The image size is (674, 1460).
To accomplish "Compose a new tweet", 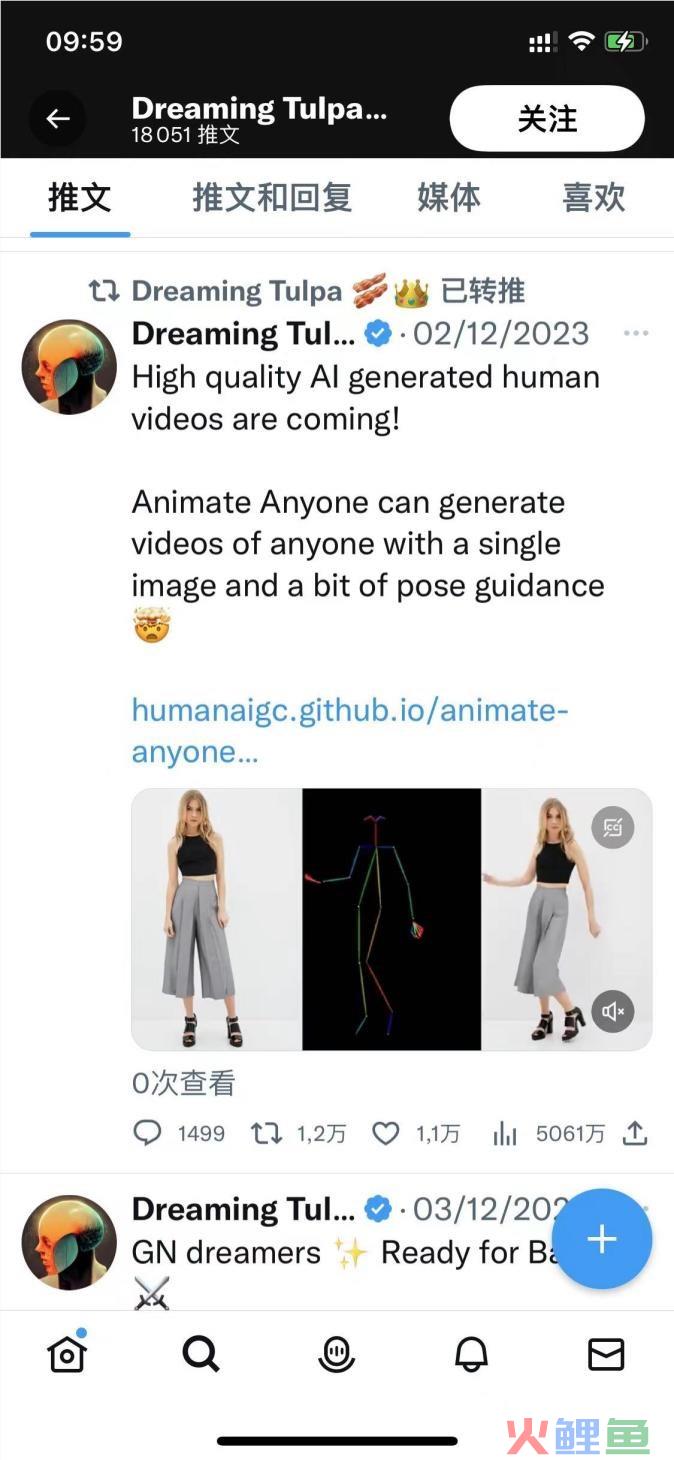I will click(x=601, y=1239).
